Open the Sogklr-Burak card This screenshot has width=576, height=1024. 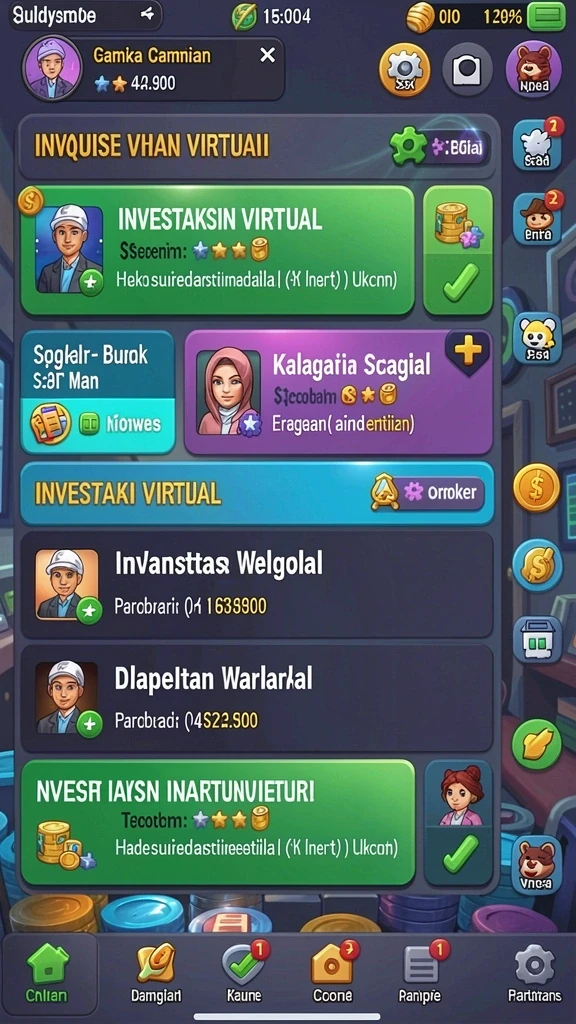(98, 392)
